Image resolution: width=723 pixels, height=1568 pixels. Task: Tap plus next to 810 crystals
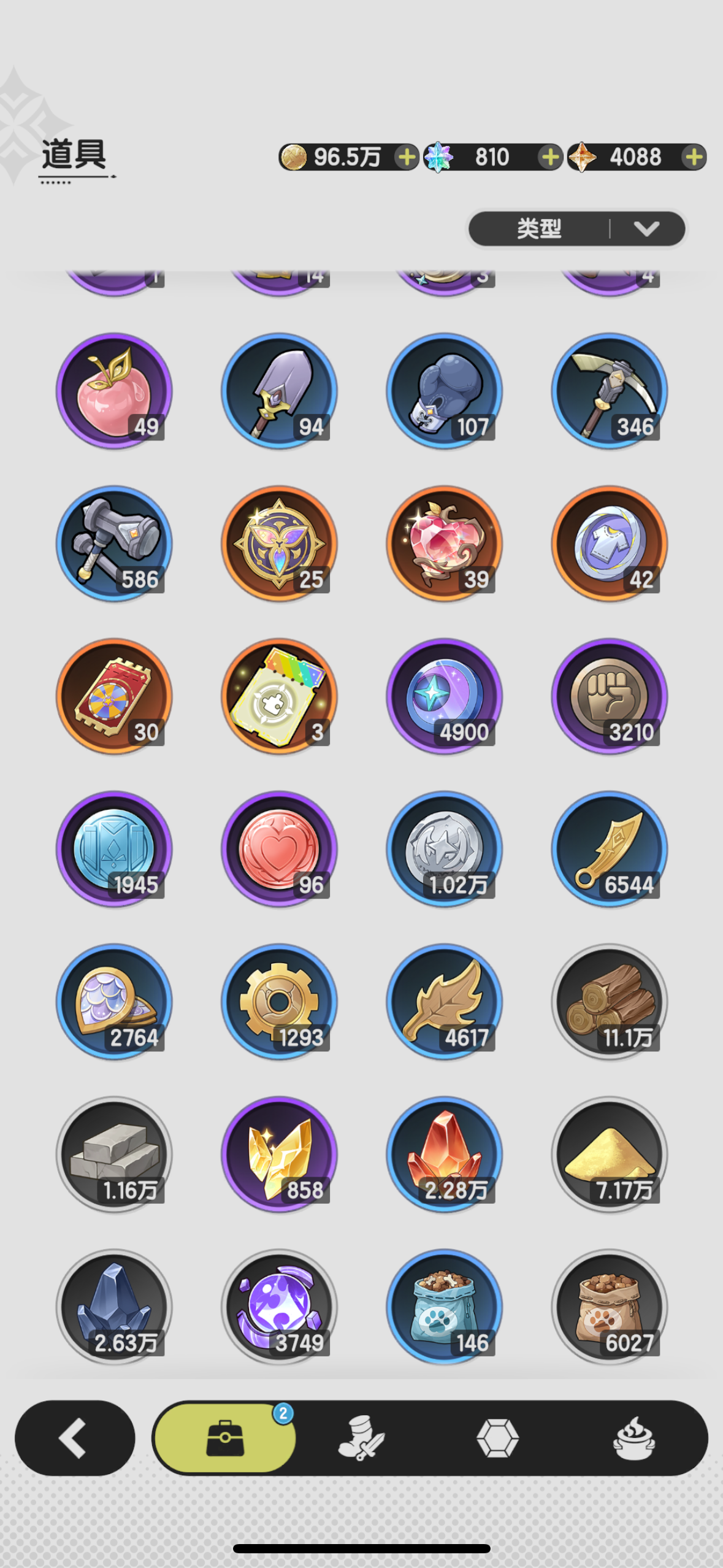[x=550, y=157]
